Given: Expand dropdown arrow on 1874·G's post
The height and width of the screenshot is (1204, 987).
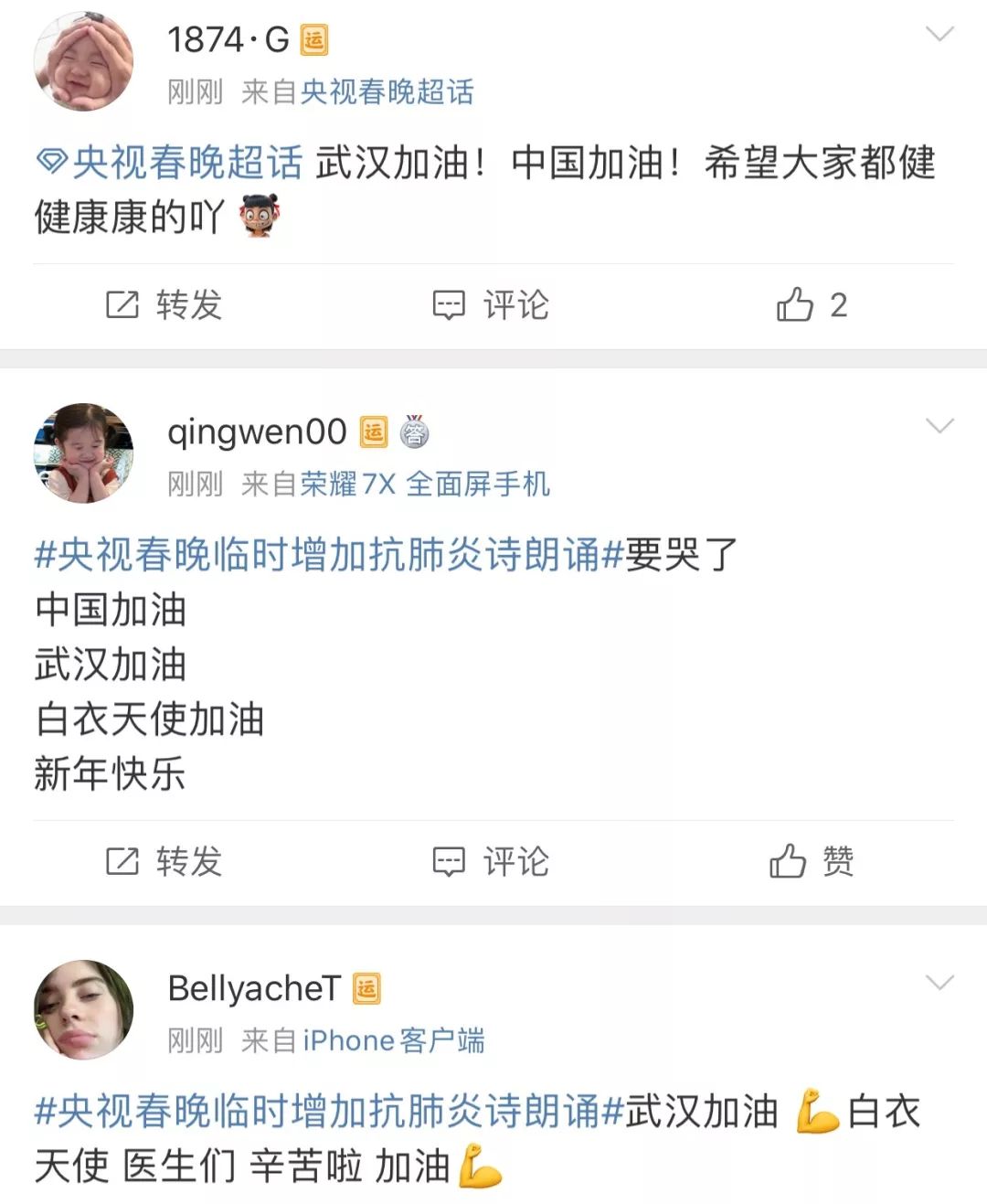Looking at the screenshot, I should coord(939,35).
